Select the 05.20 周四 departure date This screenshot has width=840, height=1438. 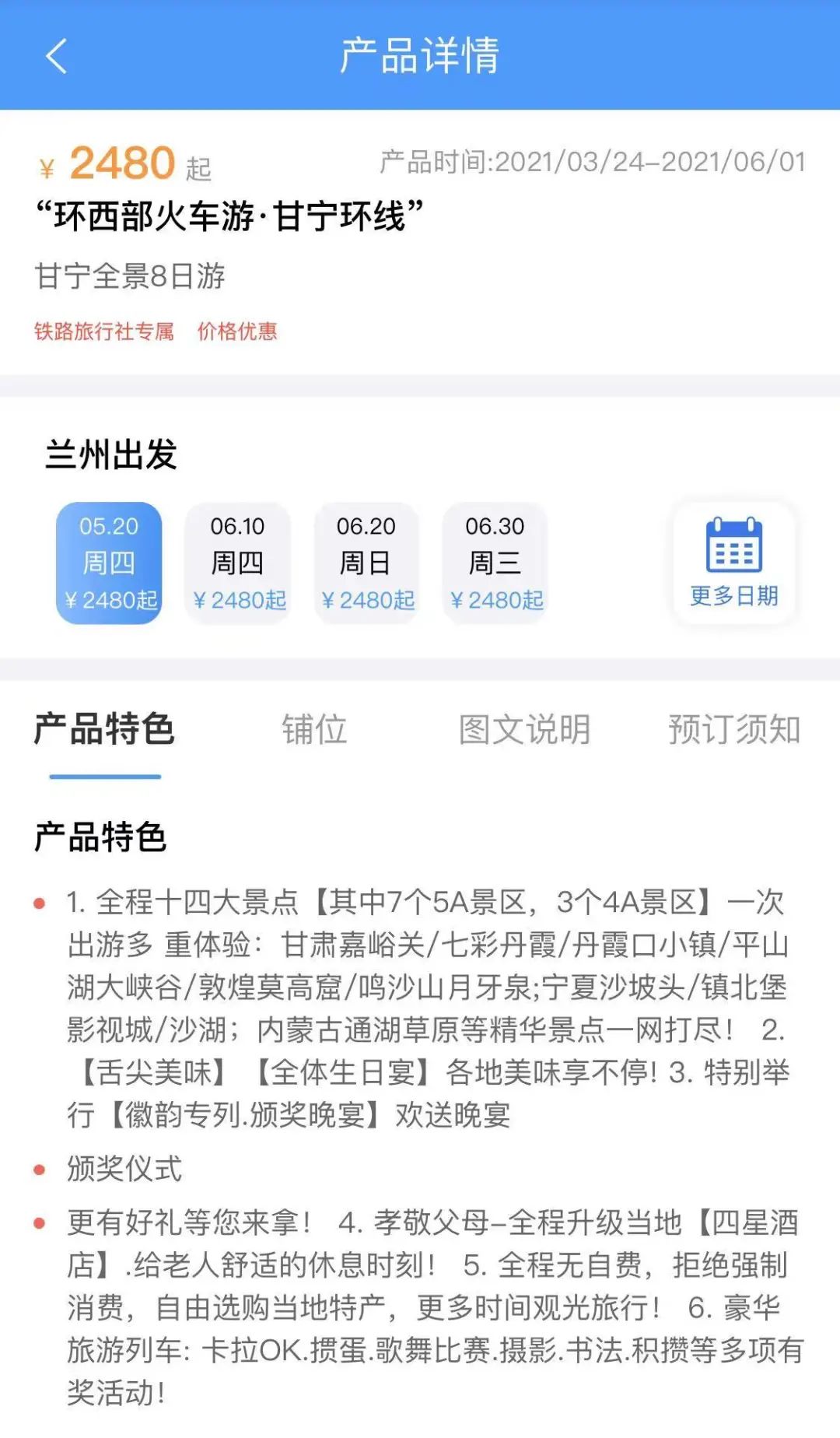pyautogui.click(x=109, y=563)
